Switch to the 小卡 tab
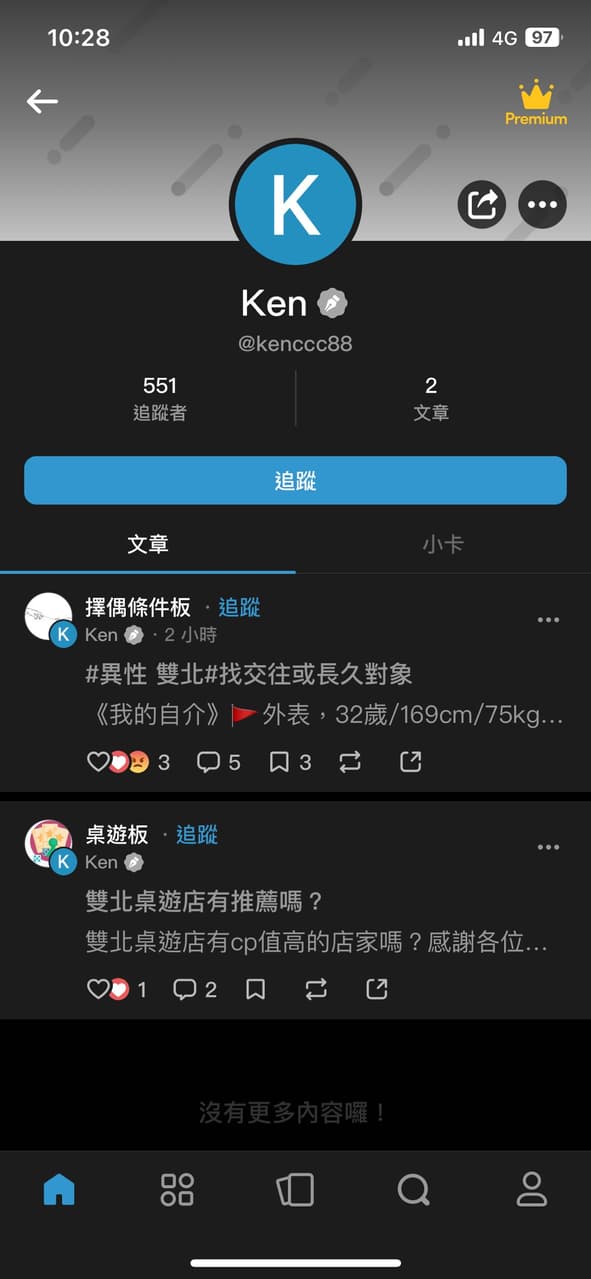 click(x=443, y=544)
